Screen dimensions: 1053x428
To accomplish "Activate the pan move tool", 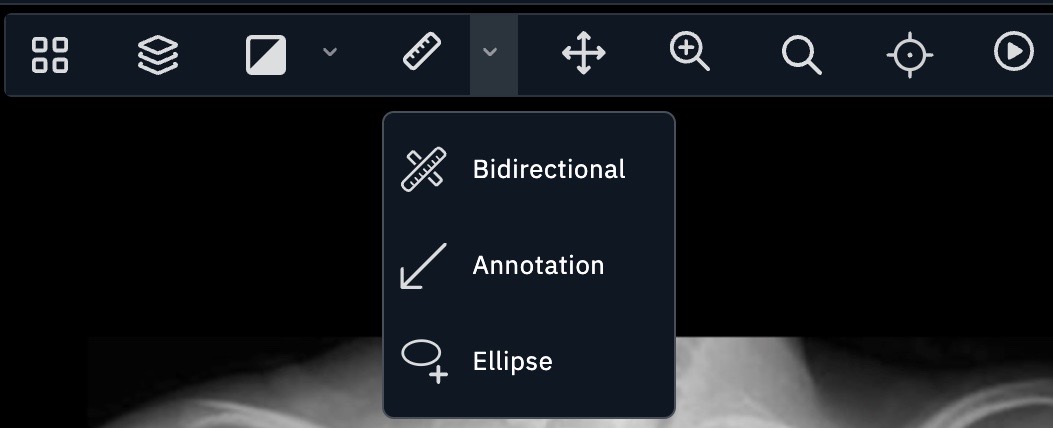I will [x=584, y=53].
